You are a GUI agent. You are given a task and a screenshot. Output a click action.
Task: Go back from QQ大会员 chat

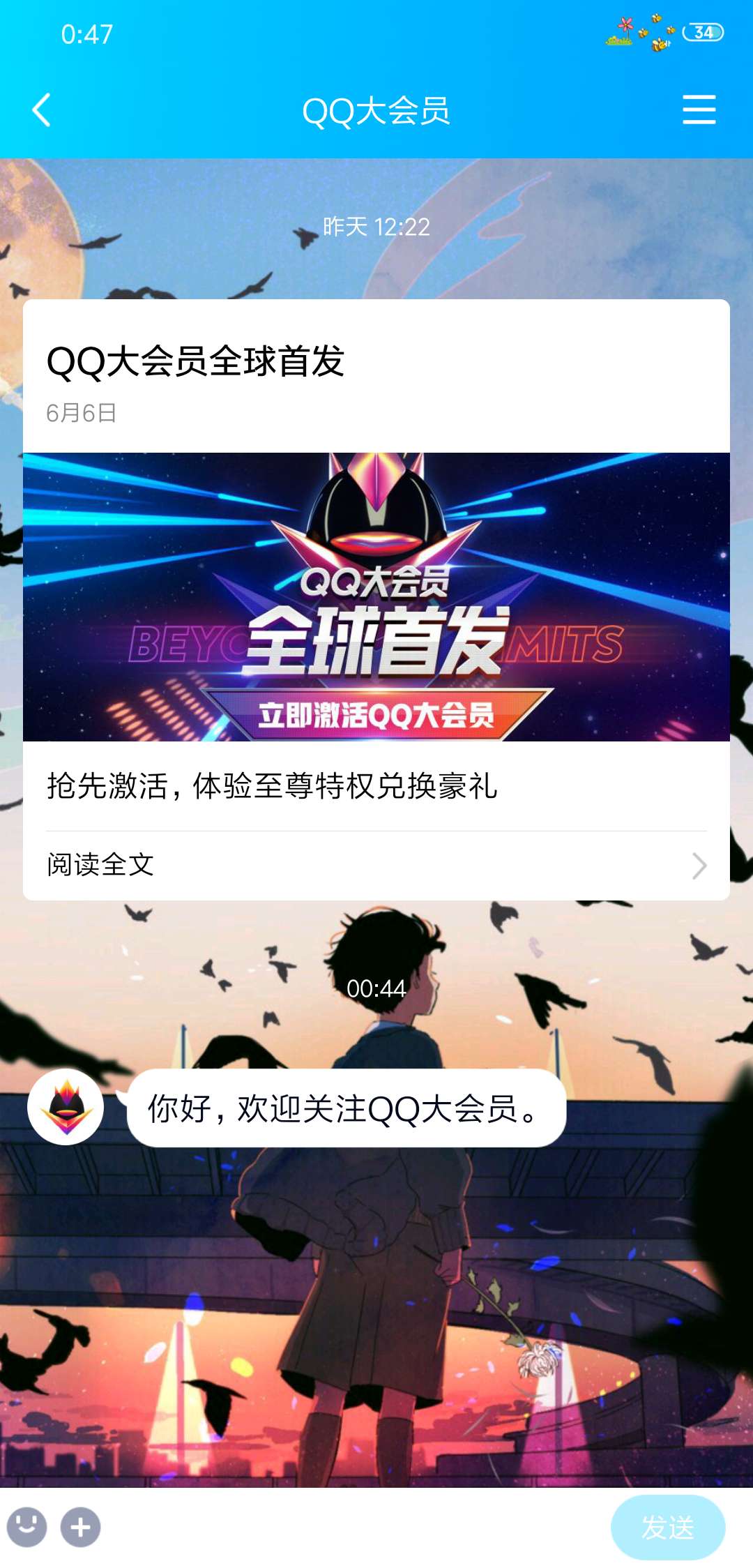[x=42, y=110]
